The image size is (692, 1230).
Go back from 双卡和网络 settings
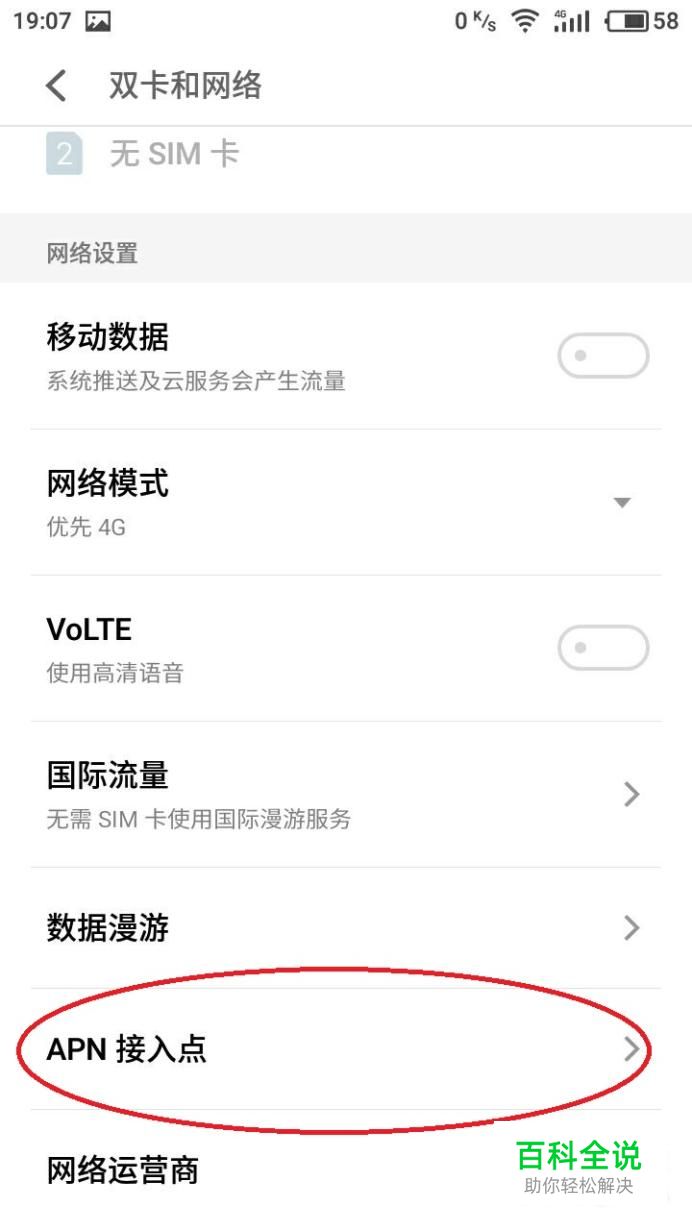tap(57, 86)
